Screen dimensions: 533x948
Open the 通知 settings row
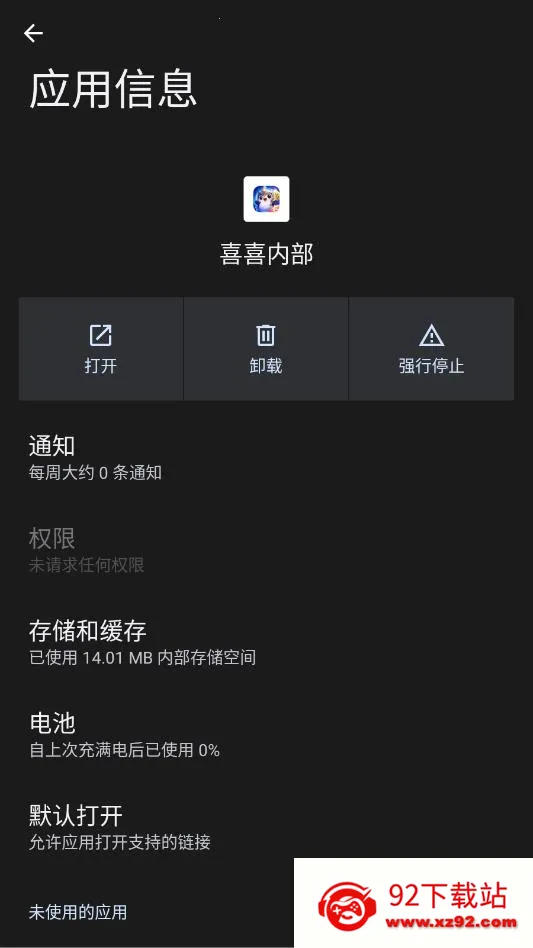click(266, 458)
